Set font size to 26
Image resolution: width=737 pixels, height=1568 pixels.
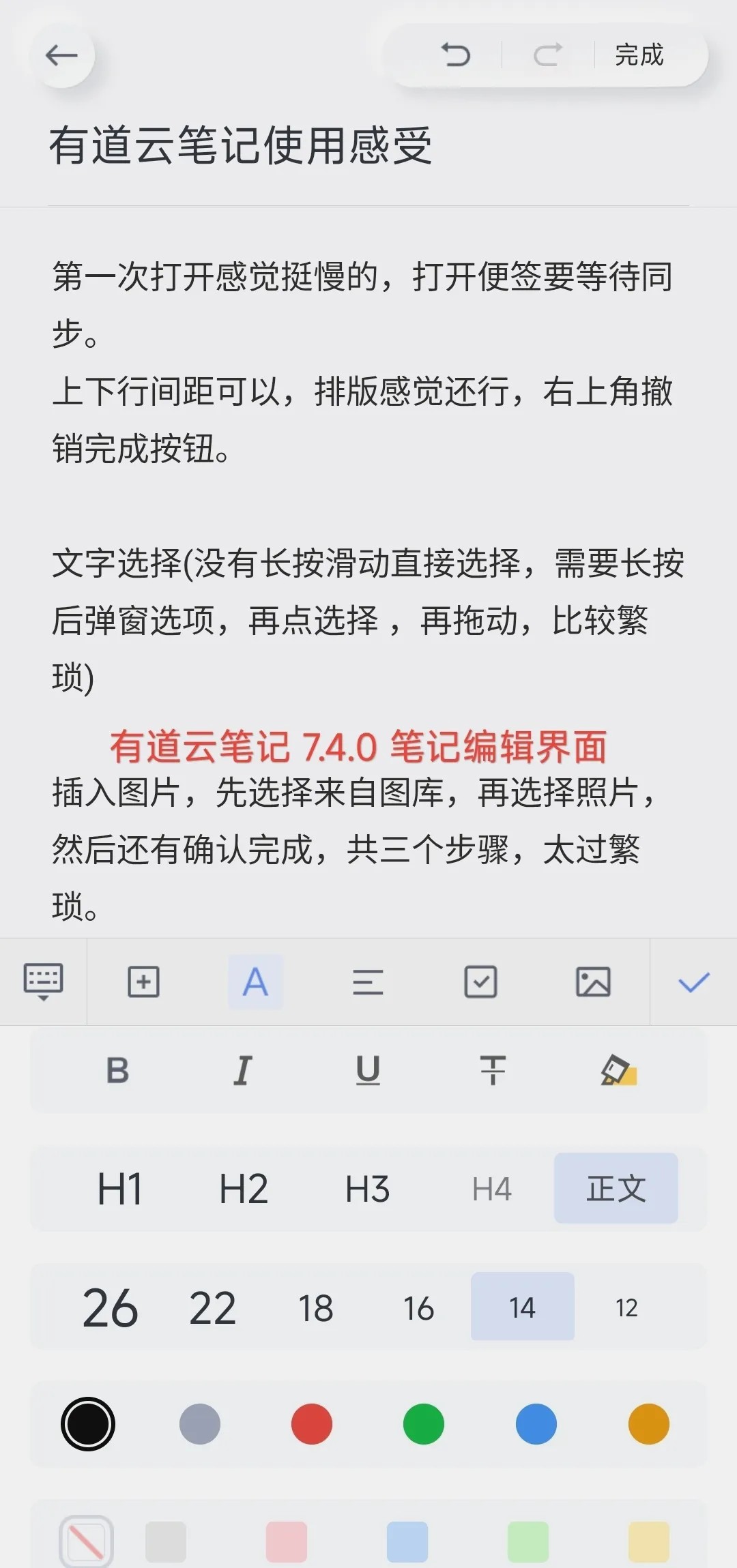click(111, 1306)
